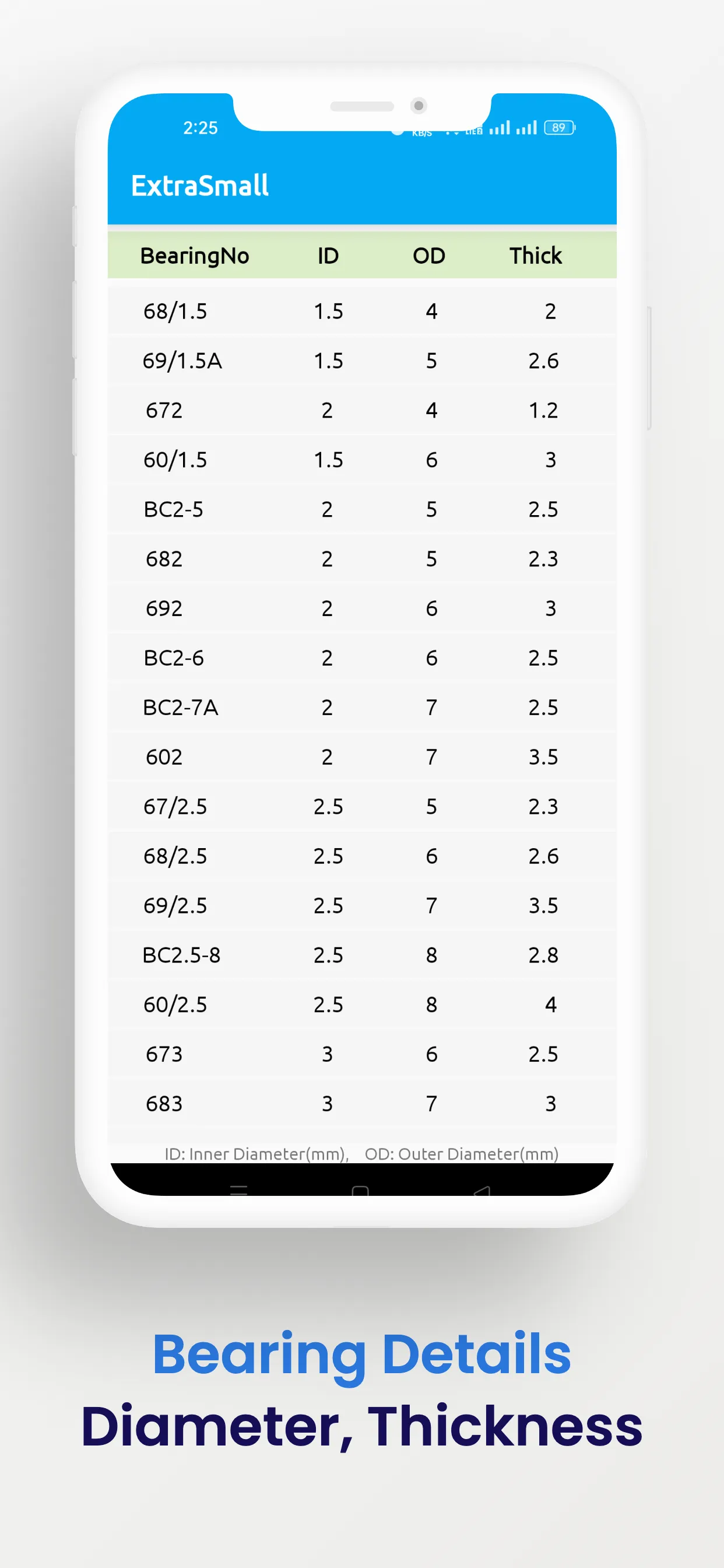Select the bearing row BC2-5
This screenshot has width=724, height=1568.
[361, 509]
